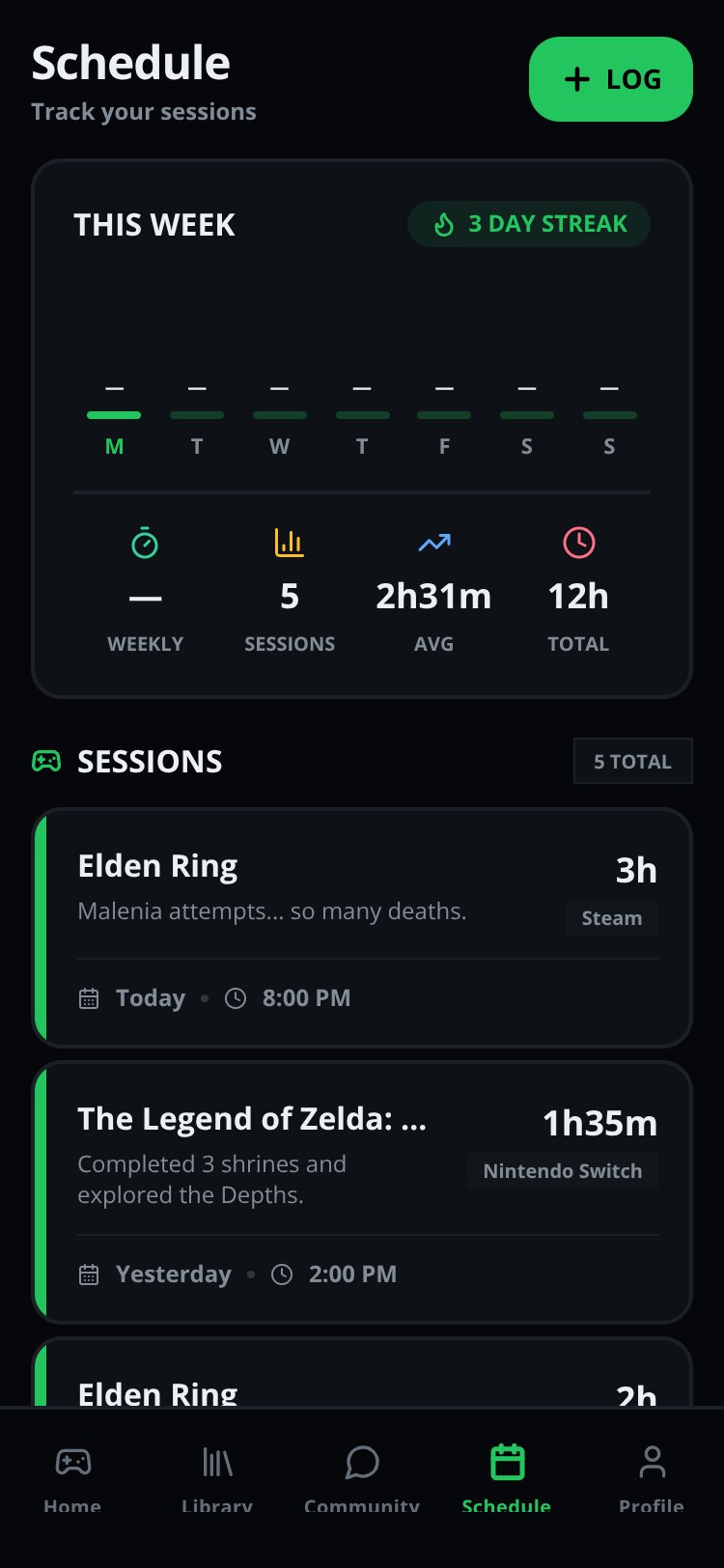Open the Elden Ring session from Today
Viewport: 724px width, 1568px height.
pos(362,928)
